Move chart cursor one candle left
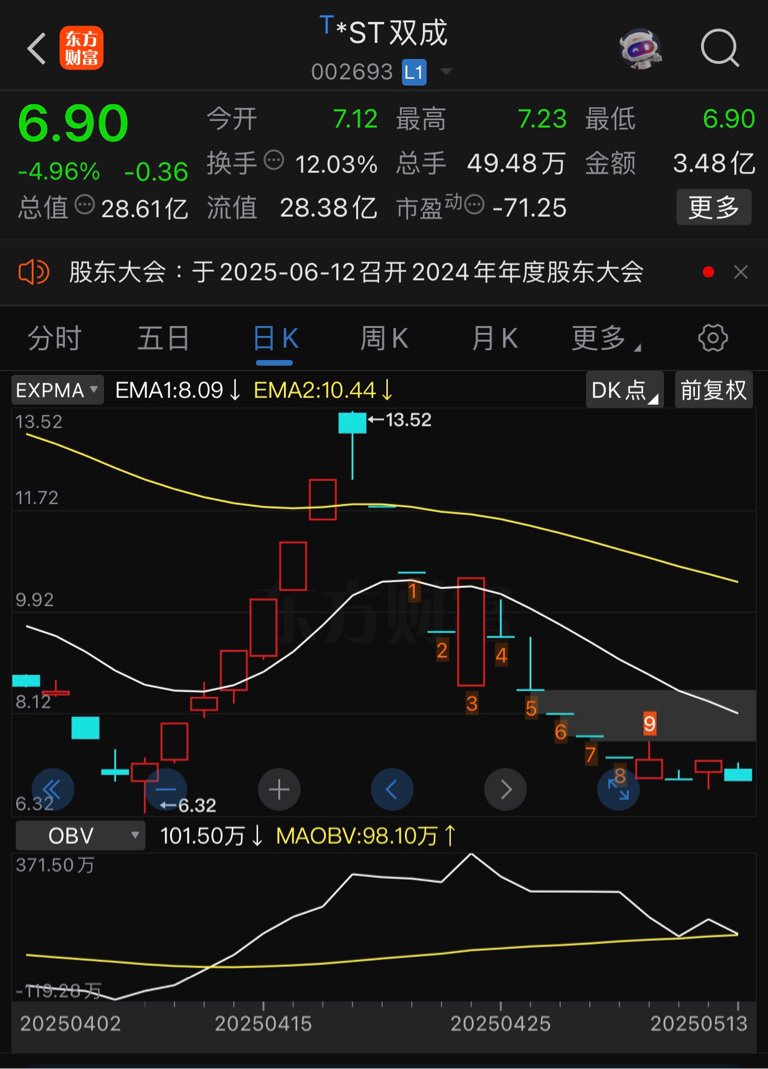Image resolution: width=768 pixels, height=1069 pixels. [x=392, y=790]
